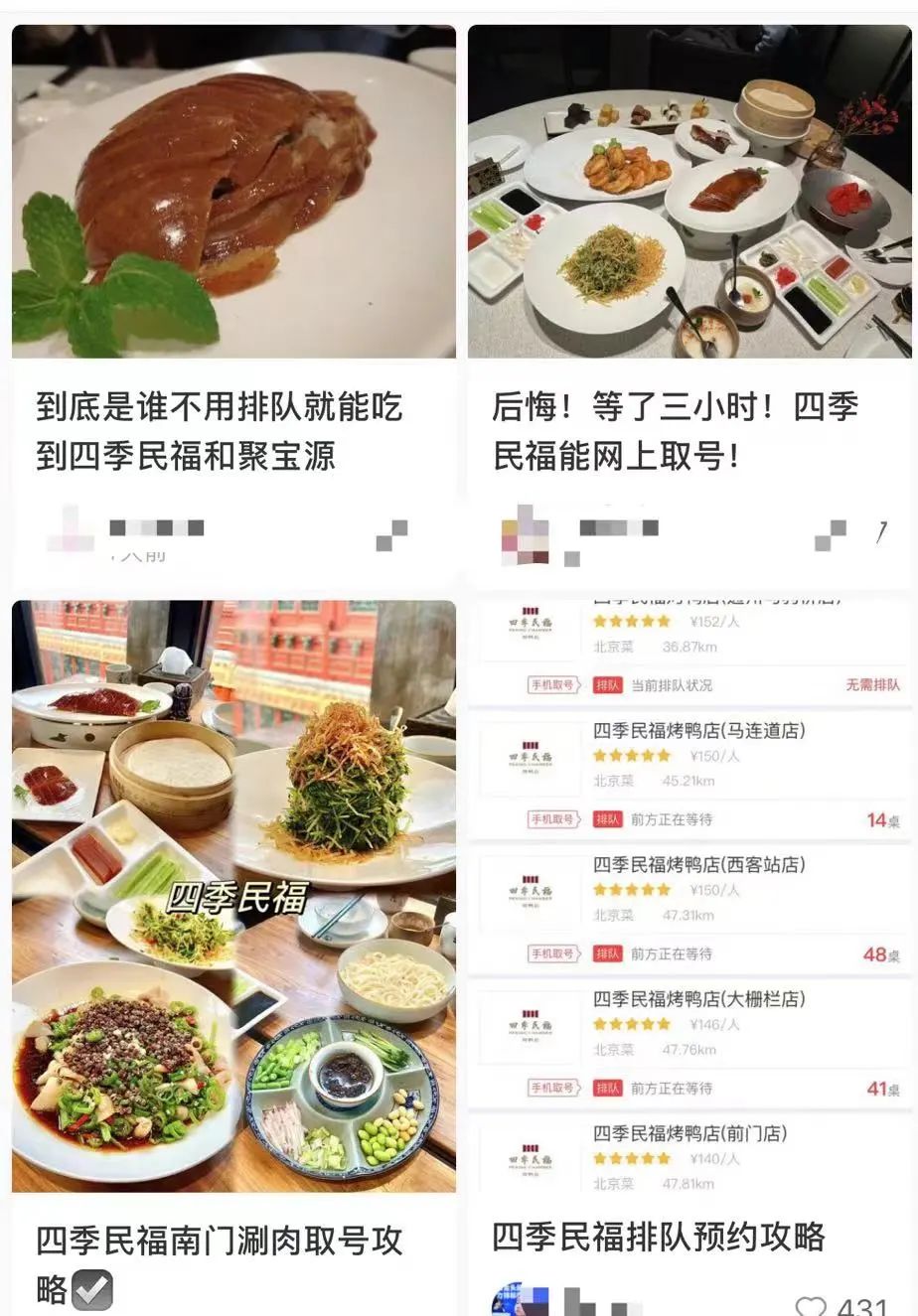Like the 四季民福排队预约攻略 post
Image resolution: width=918 pixels, height=1316 pixels.
812,1305
